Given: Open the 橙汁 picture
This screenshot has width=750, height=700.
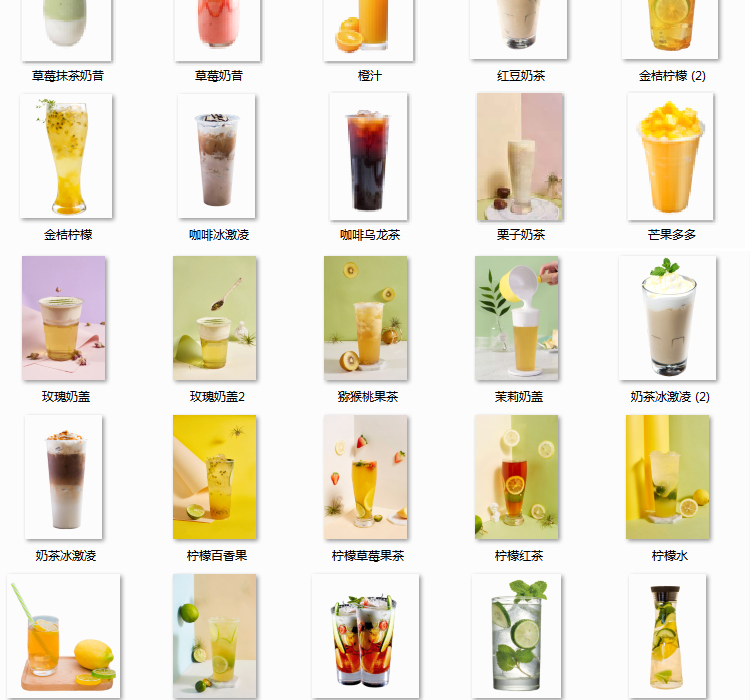Looking at the screenshot, I should click(369, 28).
